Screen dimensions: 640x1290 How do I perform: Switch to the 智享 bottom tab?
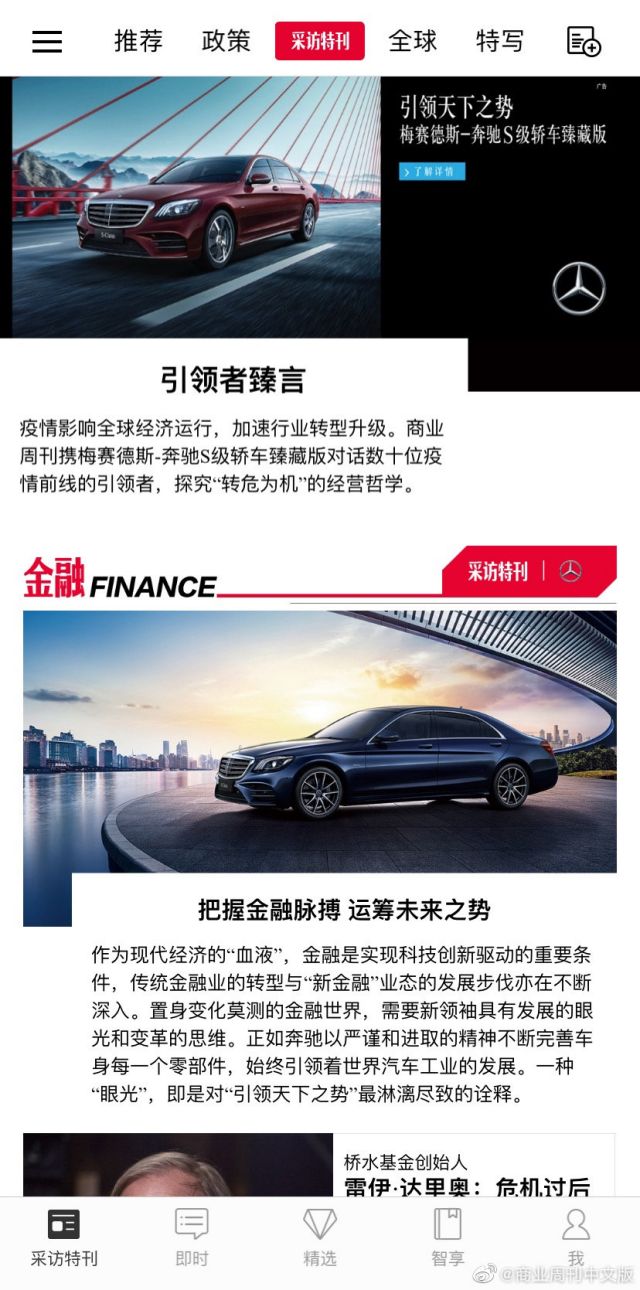(x=448, y=1237)
